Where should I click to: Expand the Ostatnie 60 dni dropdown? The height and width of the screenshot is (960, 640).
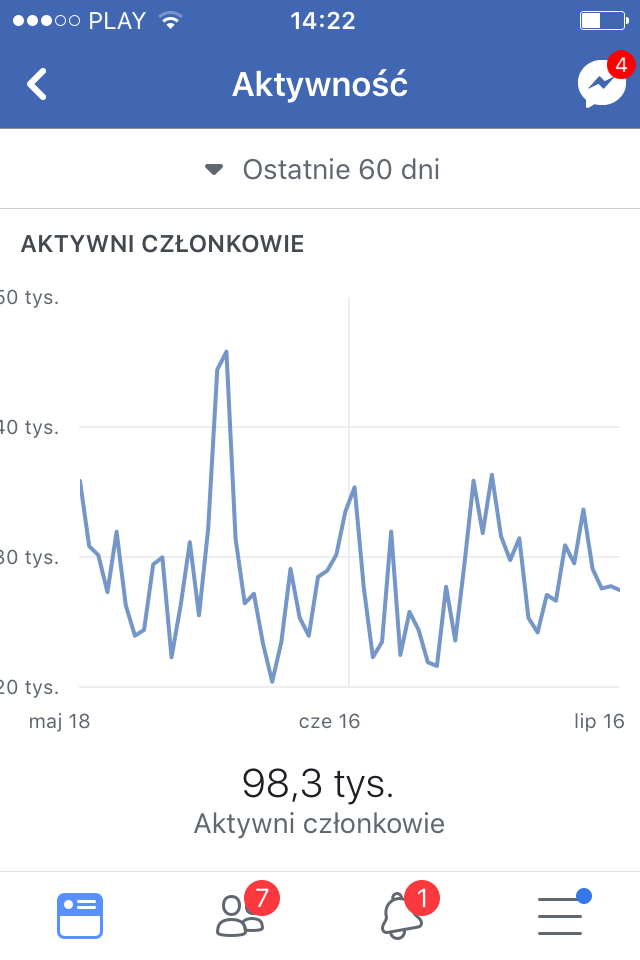[x=322, y=169]
